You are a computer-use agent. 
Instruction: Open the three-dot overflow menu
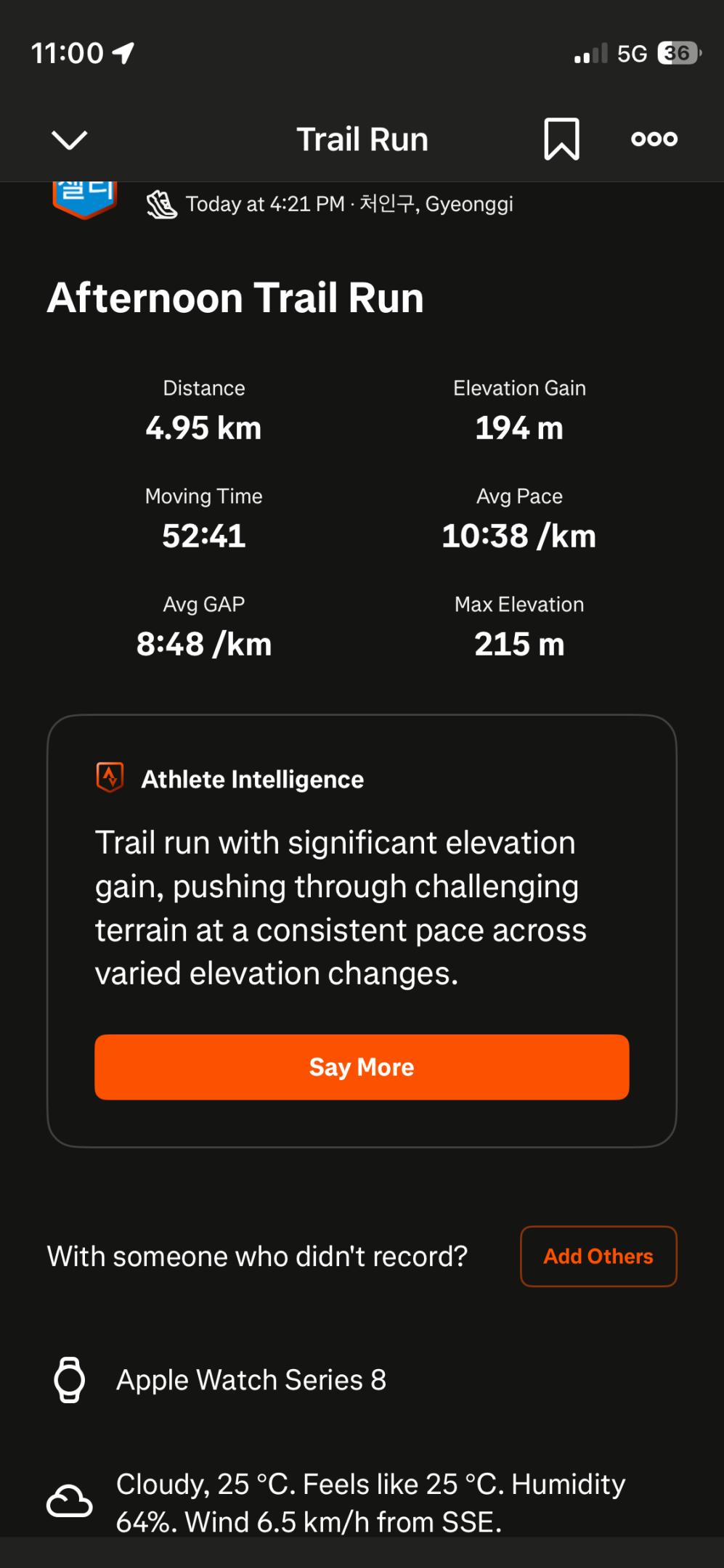[654, 139]
